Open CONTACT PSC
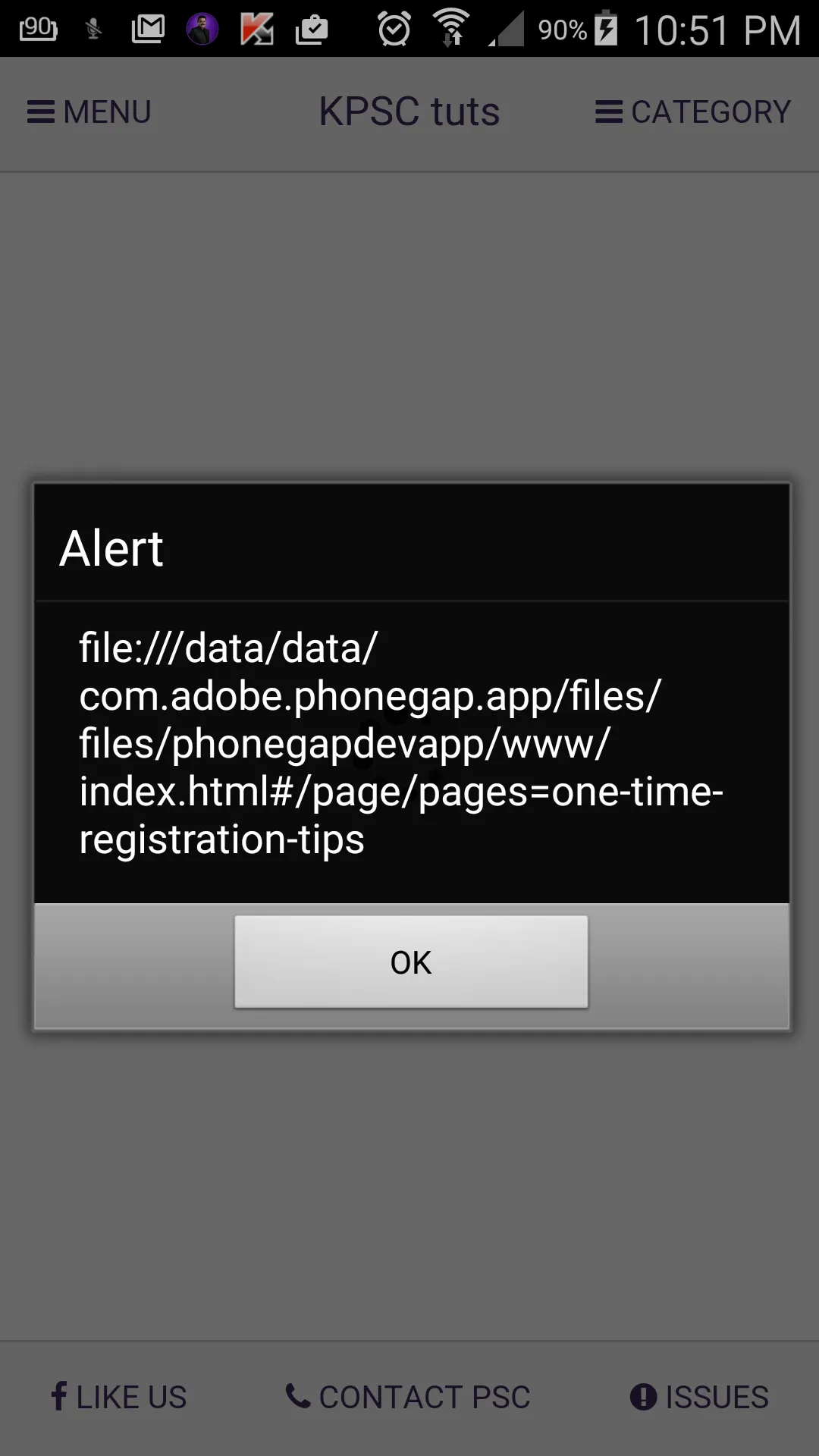Viewport: 819px width, 1456px height. (x=408, y=1397)
